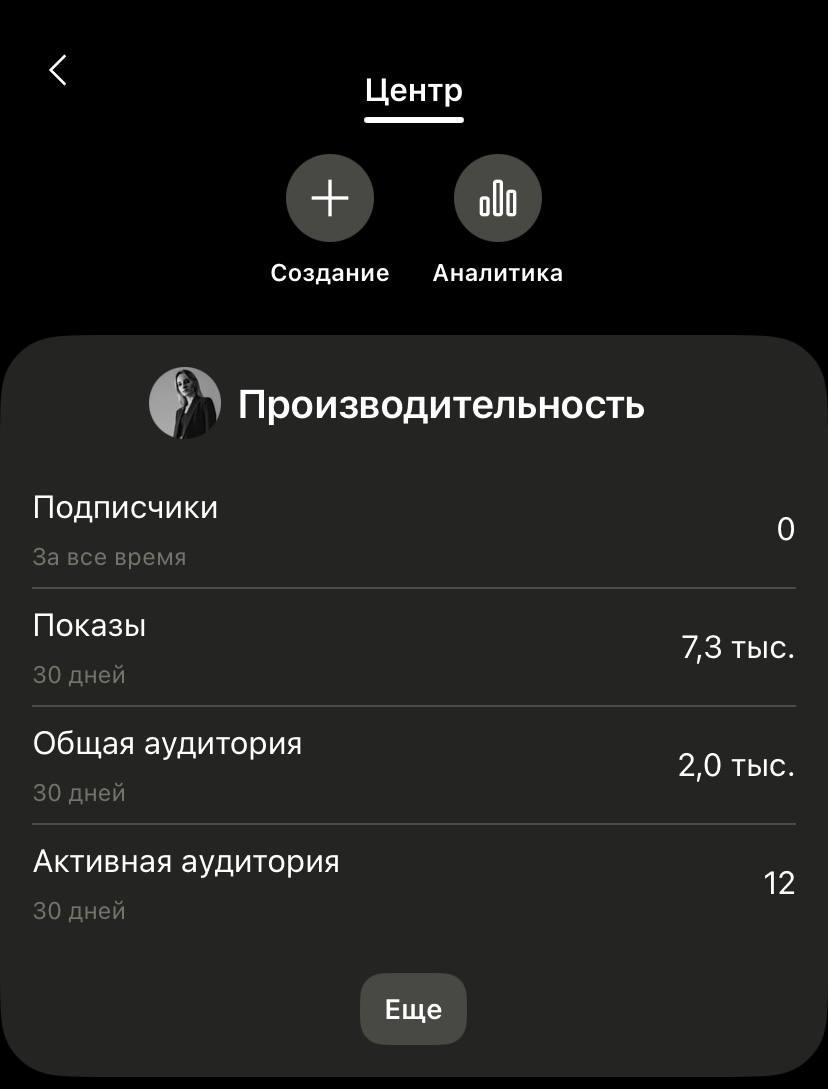This screenshot has height=1089, width=828.
Task: Open the Активная аудитория row
Action: tap(413, 883)
